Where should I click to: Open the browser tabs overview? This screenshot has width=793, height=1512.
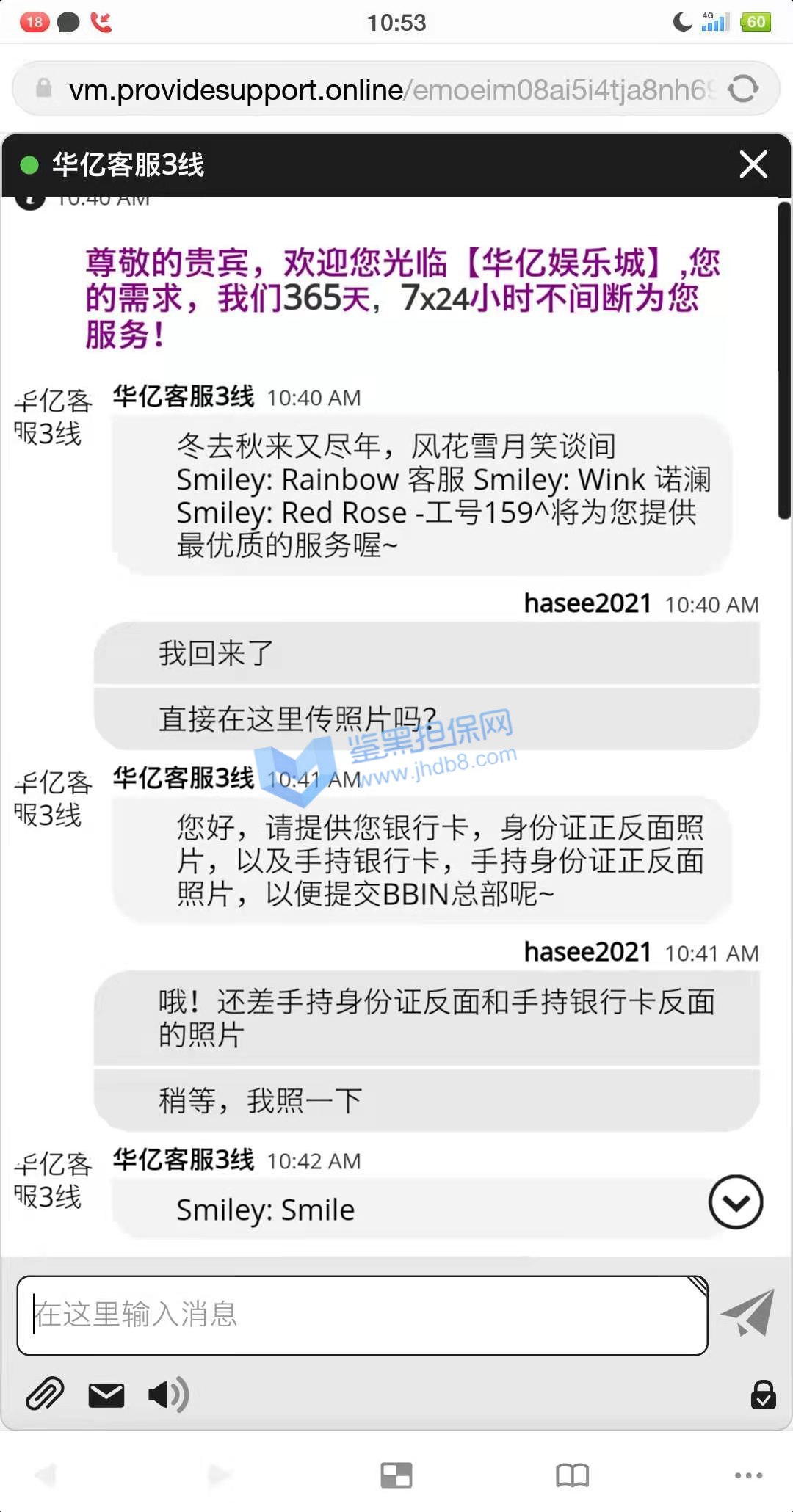396,1475
